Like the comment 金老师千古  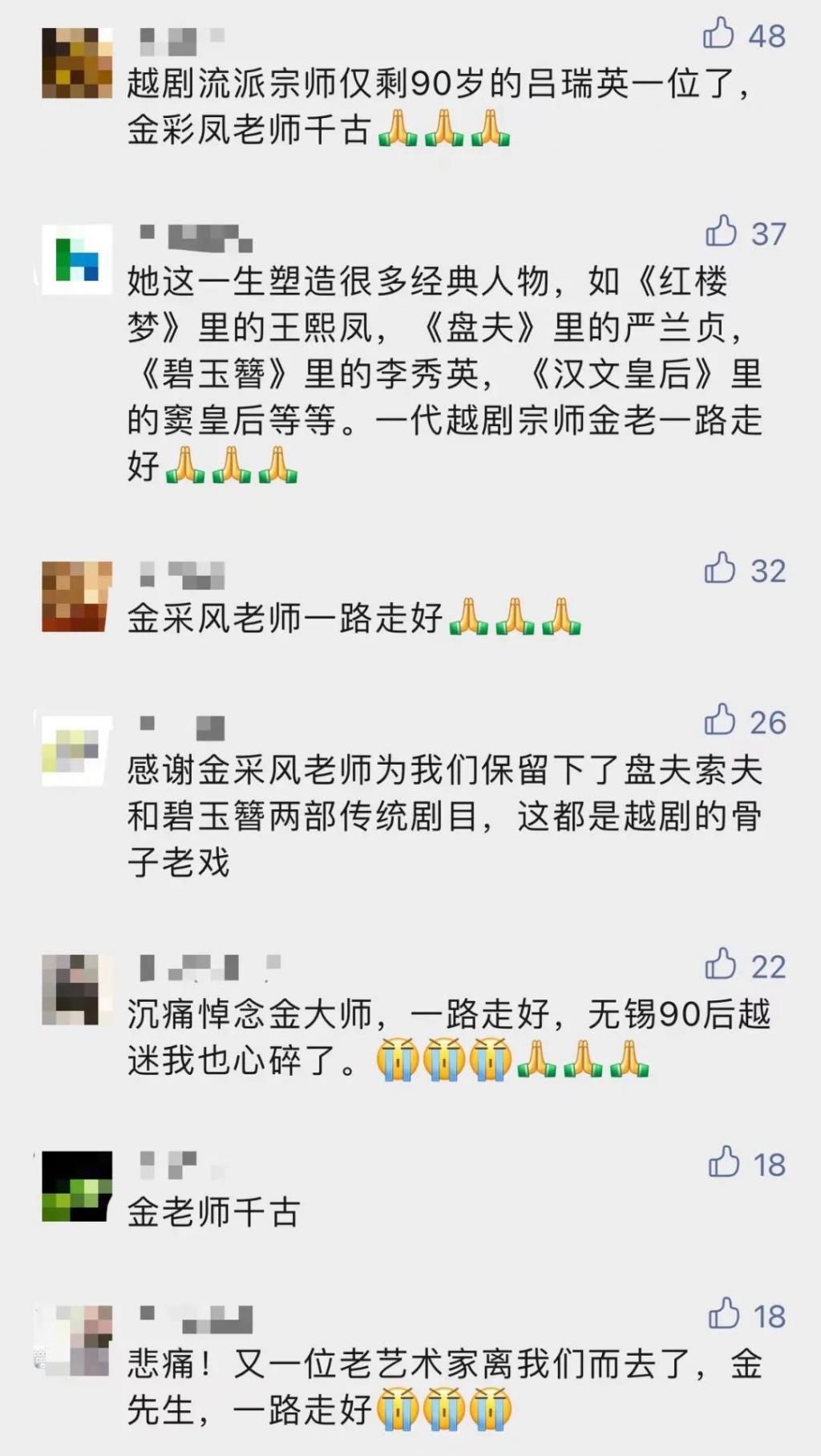coord(723,1162)
